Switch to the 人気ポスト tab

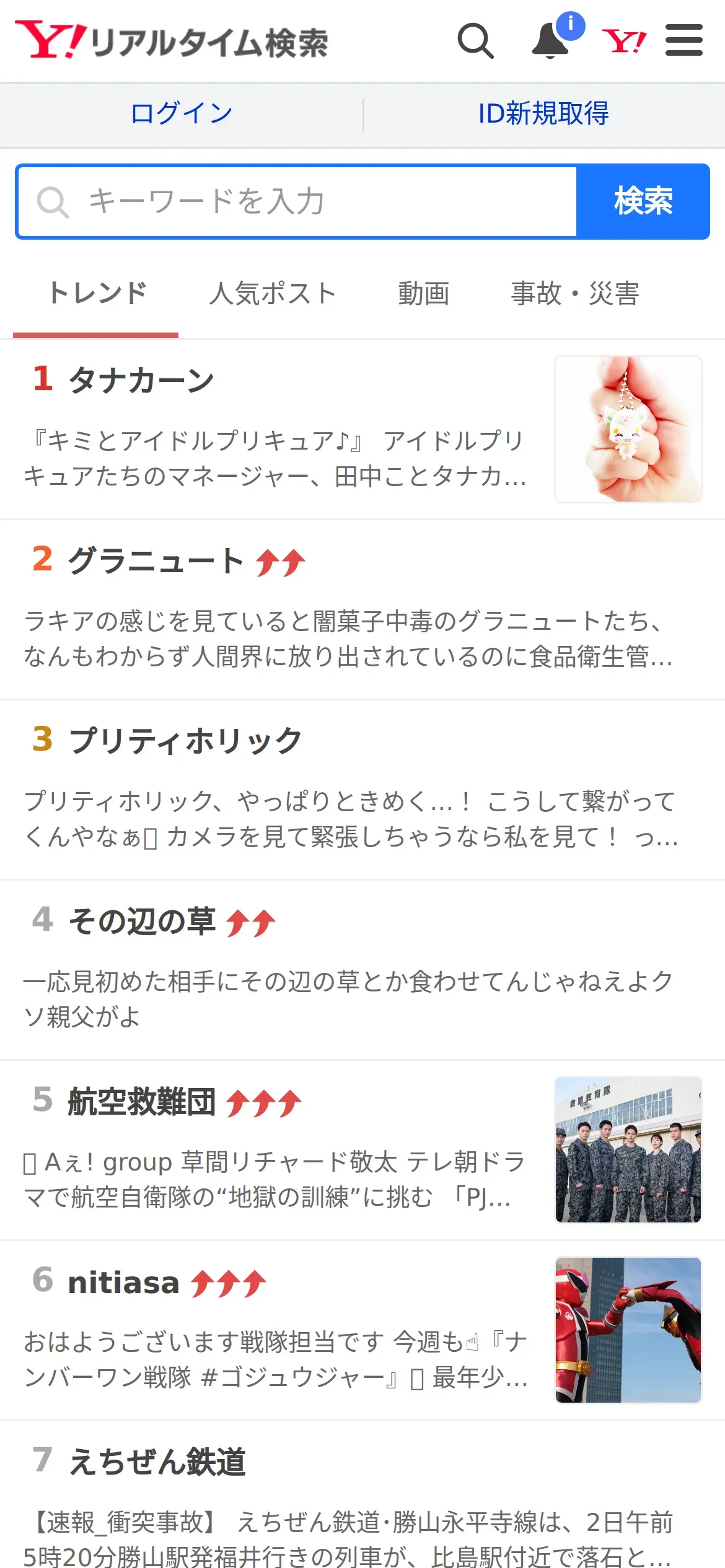(x=273, y=294)
